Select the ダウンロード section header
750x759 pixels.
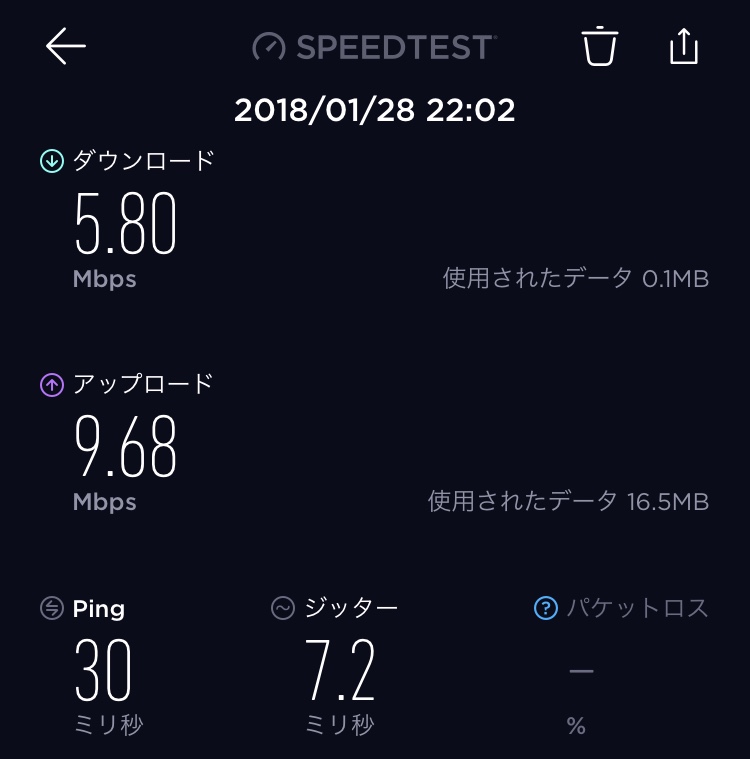point(140,159)
